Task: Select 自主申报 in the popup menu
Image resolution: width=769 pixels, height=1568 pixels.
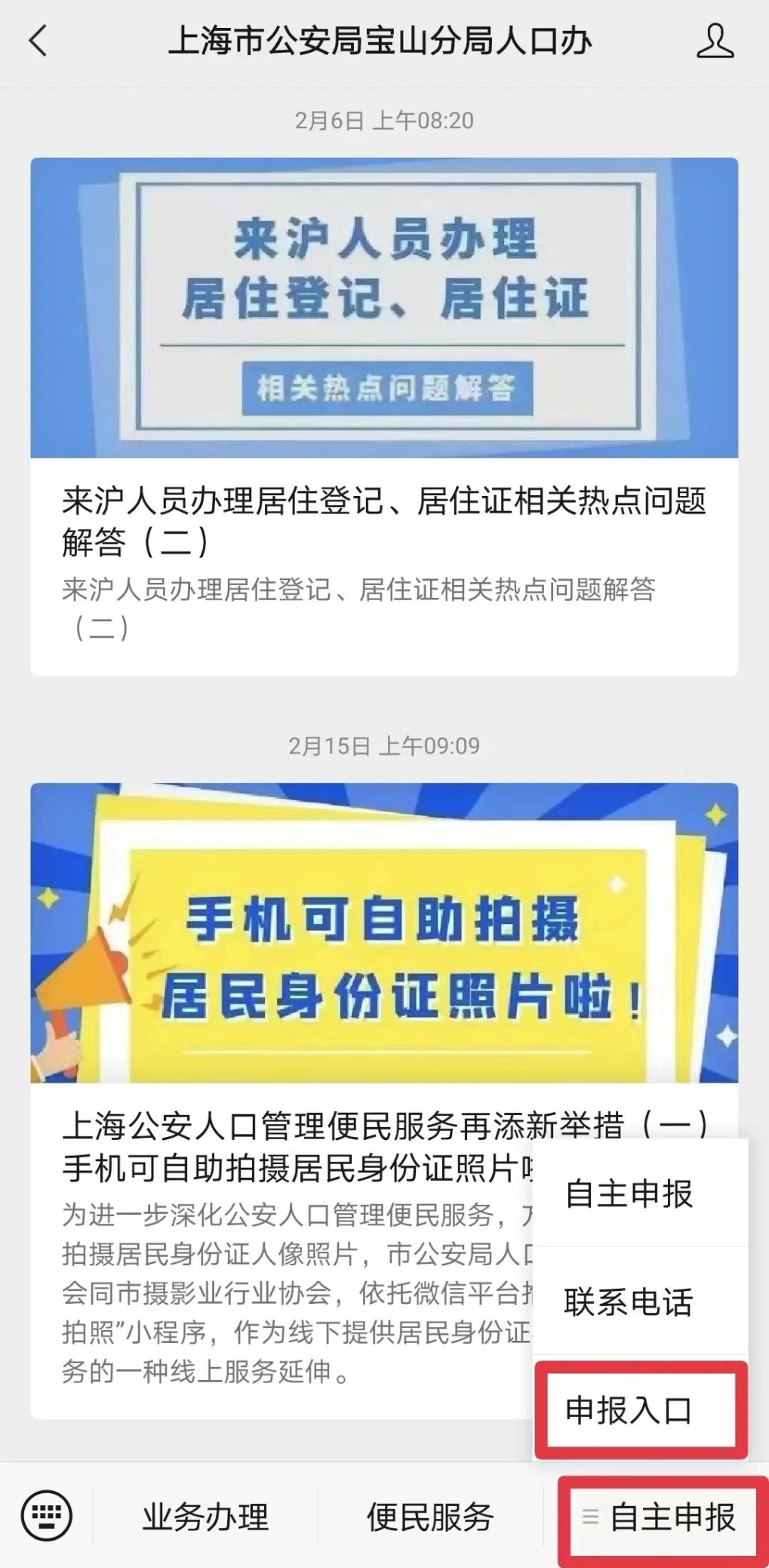Action: [629, 1194]
